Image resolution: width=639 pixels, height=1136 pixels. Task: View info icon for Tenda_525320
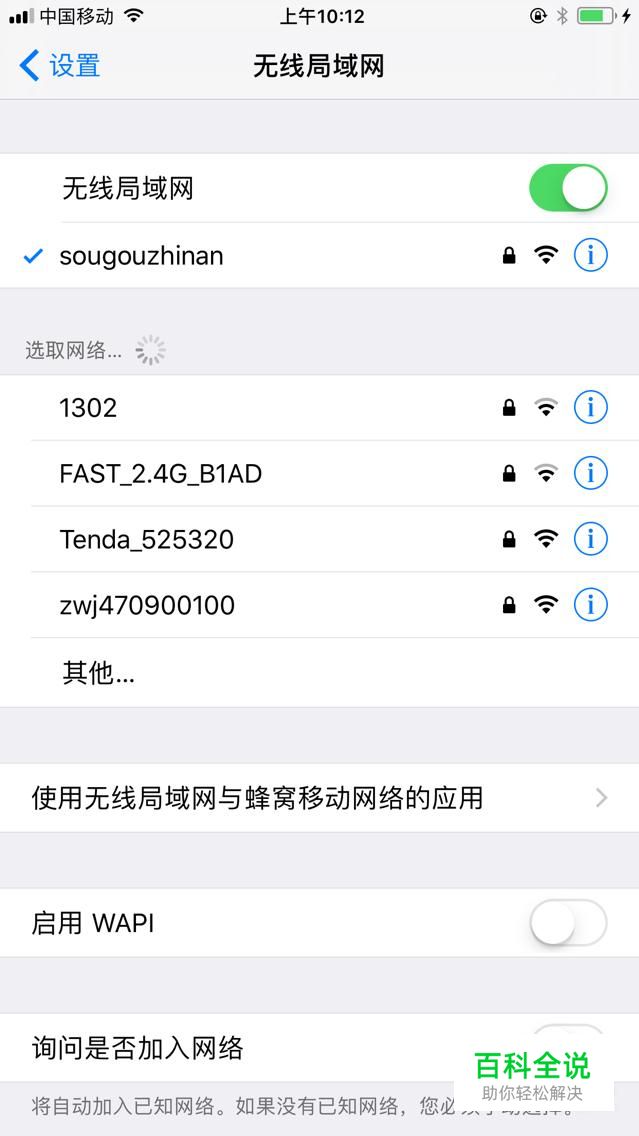(x=590, y=539)
